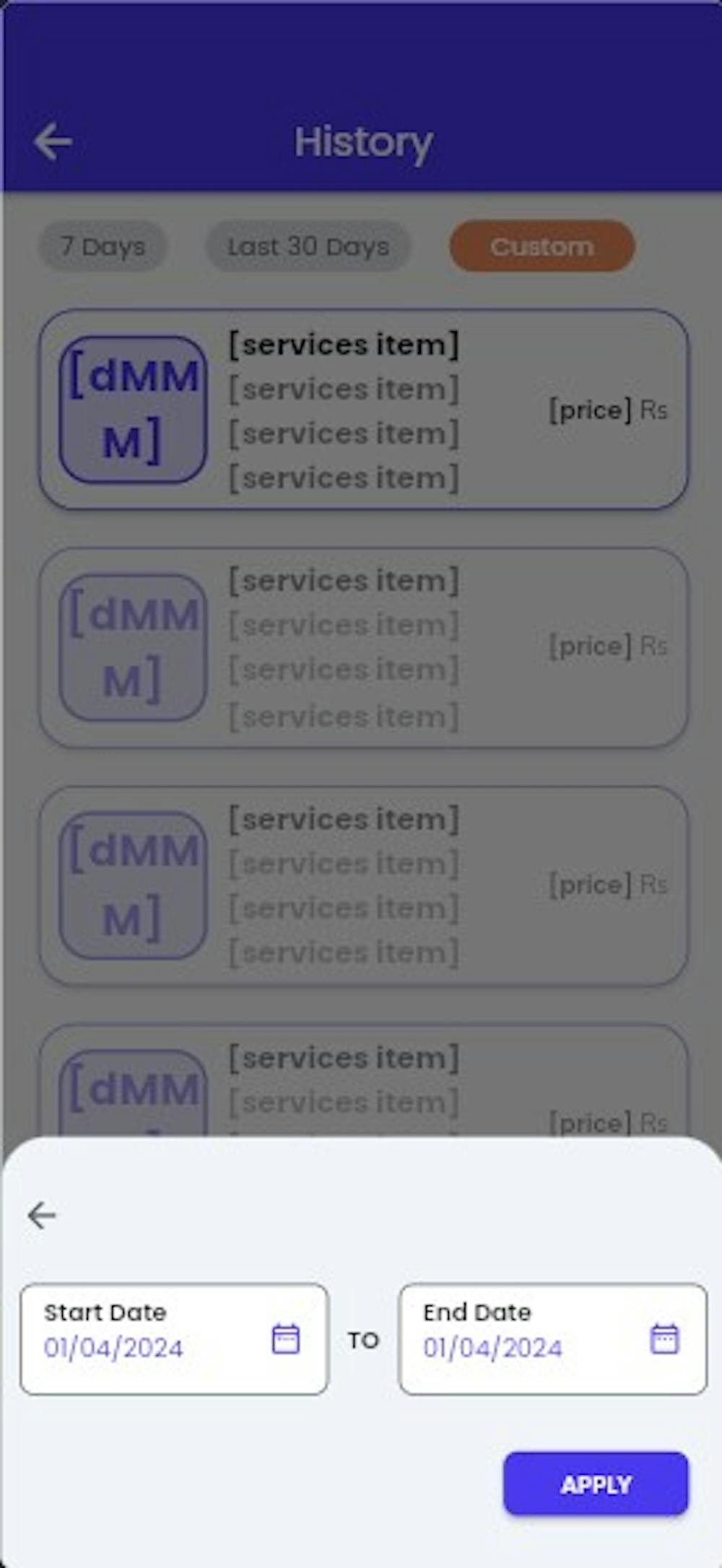Select the 7 Days filter chip
722x1568 pixels.
click(103, 247)
